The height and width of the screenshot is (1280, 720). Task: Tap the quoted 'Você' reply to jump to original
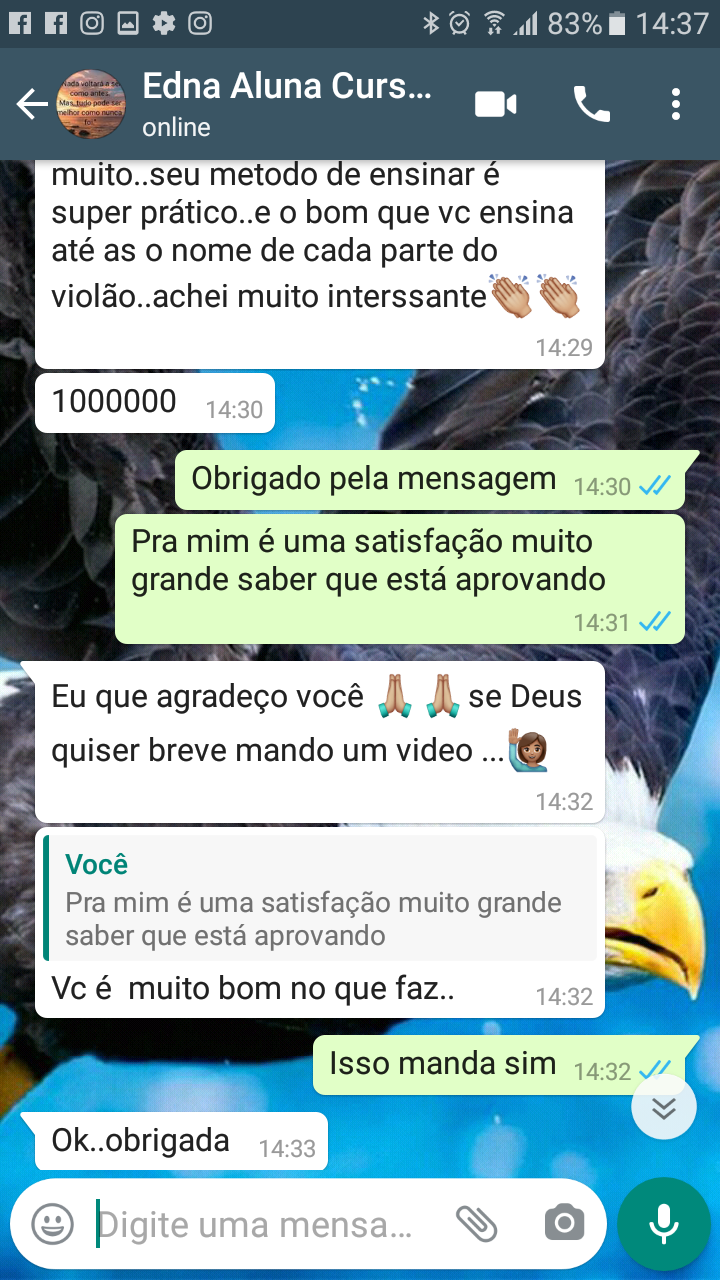320,900
